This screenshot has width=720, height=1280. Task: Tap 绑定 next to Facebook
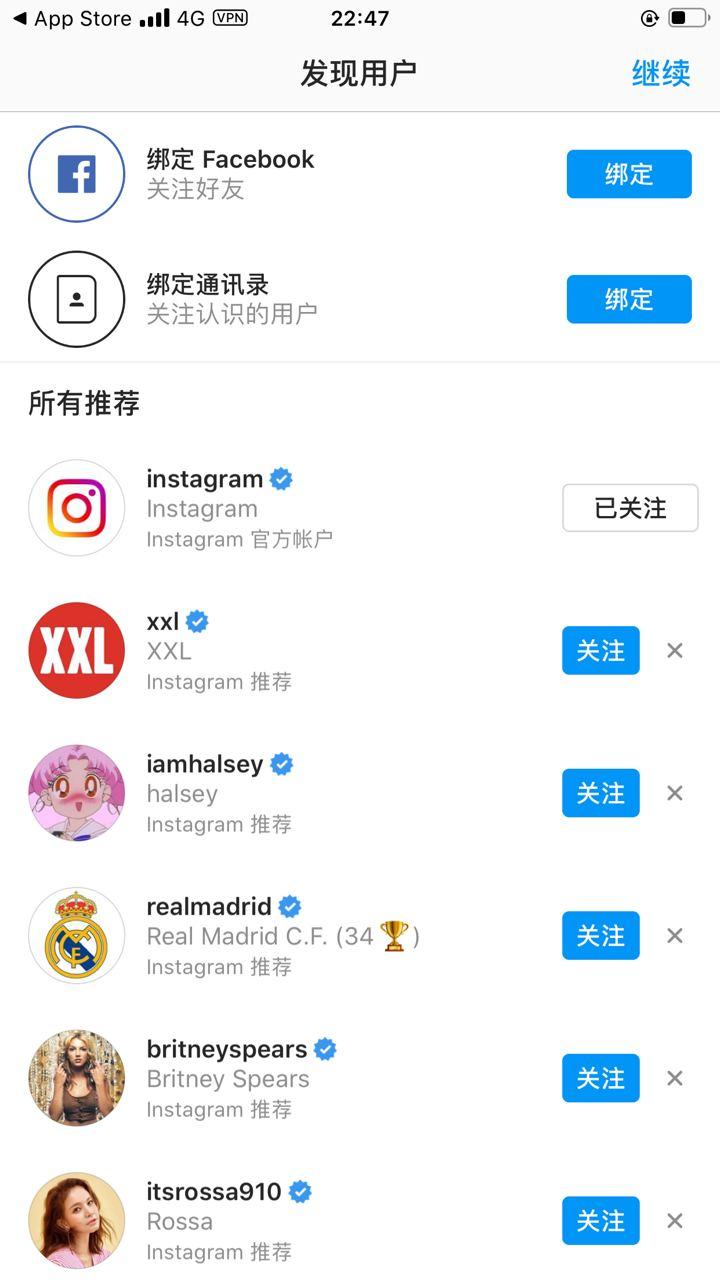[628, 174]
